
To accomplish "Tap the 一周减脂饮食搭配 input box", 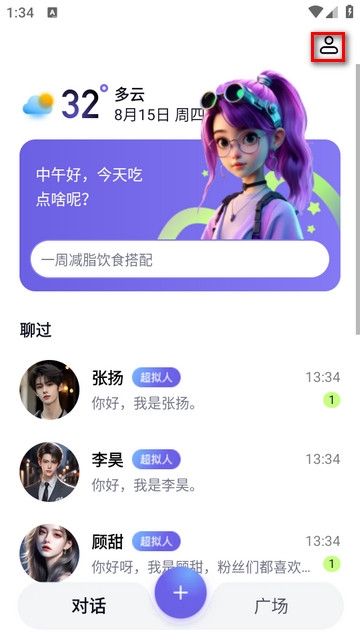I will pos(180,260).
